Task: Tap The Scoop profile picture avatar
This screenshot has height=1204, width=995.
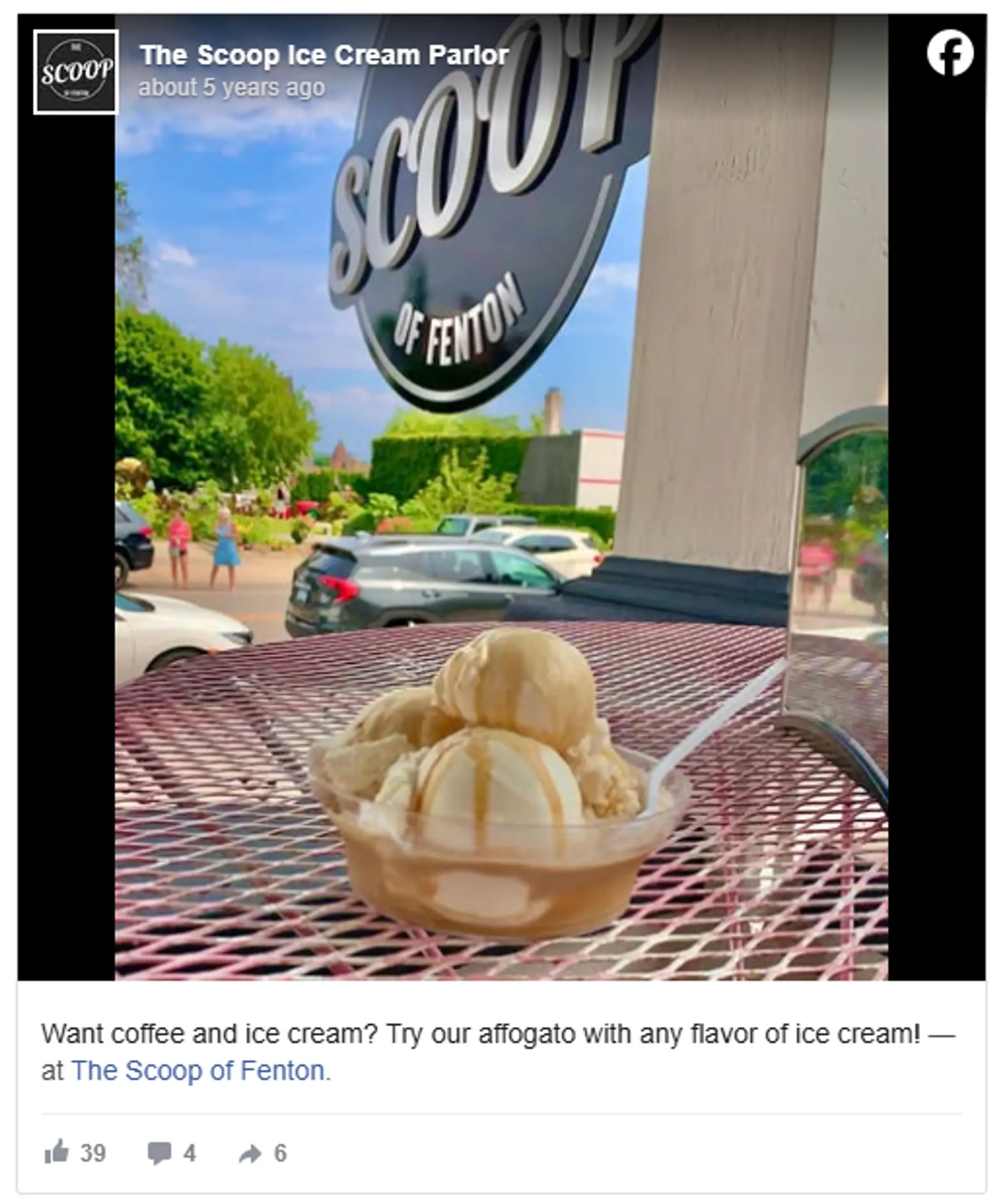Action: pos(76,72)
